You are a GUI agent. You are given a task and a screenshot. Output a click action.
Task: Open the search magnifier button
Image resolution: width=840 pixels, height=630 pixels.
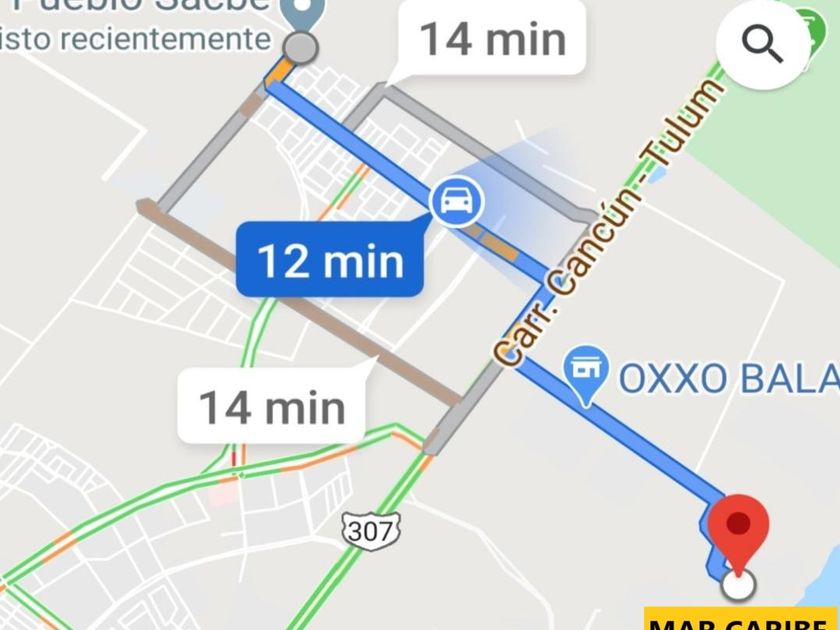click(763, 44)
